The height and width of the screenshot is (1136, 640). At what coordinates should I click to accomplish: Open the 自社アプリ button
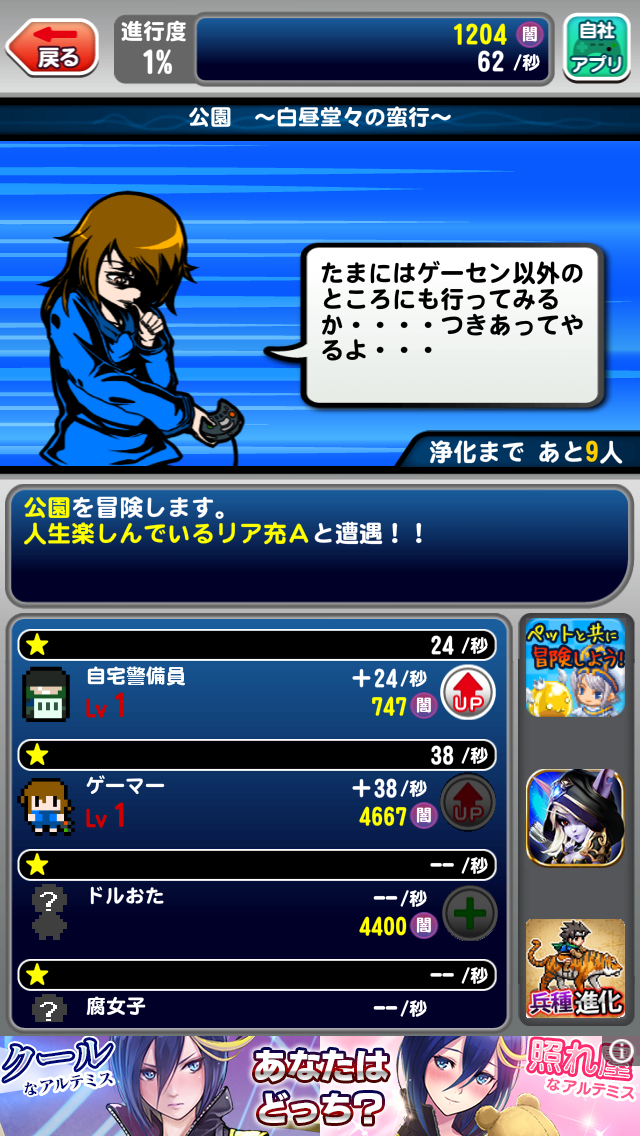pyautogui.click(x=596, y=48)
